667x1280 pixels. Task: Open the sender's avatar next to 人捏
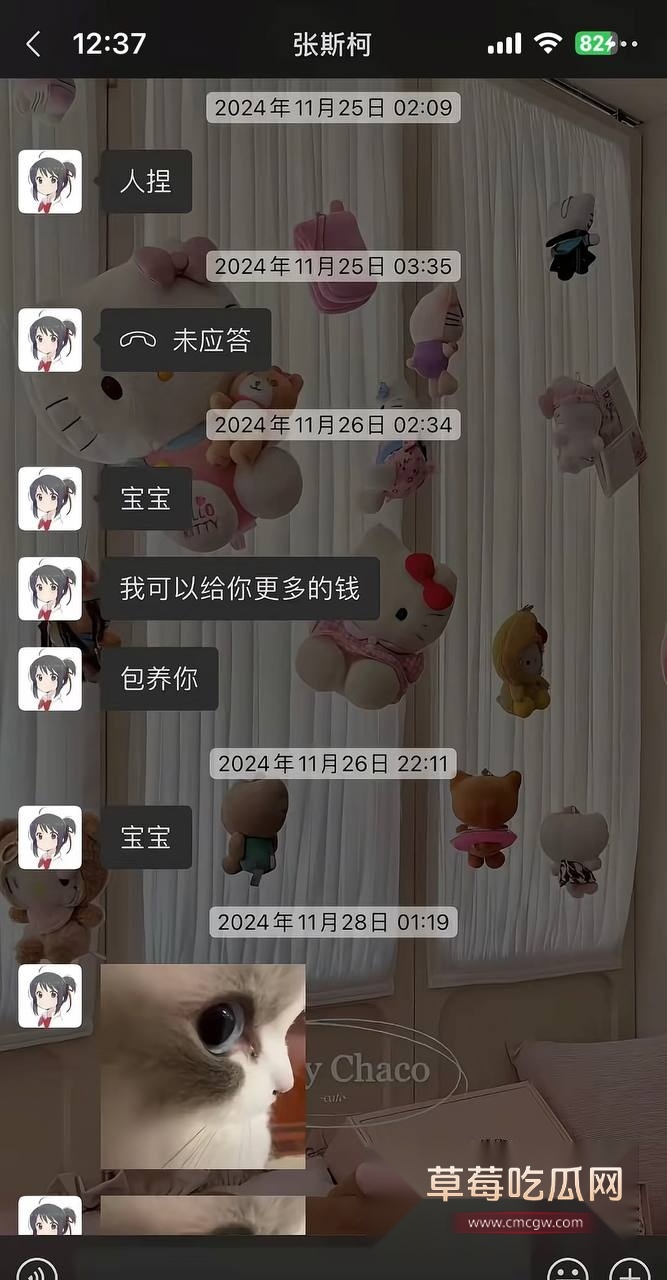(x=50, y=182)
